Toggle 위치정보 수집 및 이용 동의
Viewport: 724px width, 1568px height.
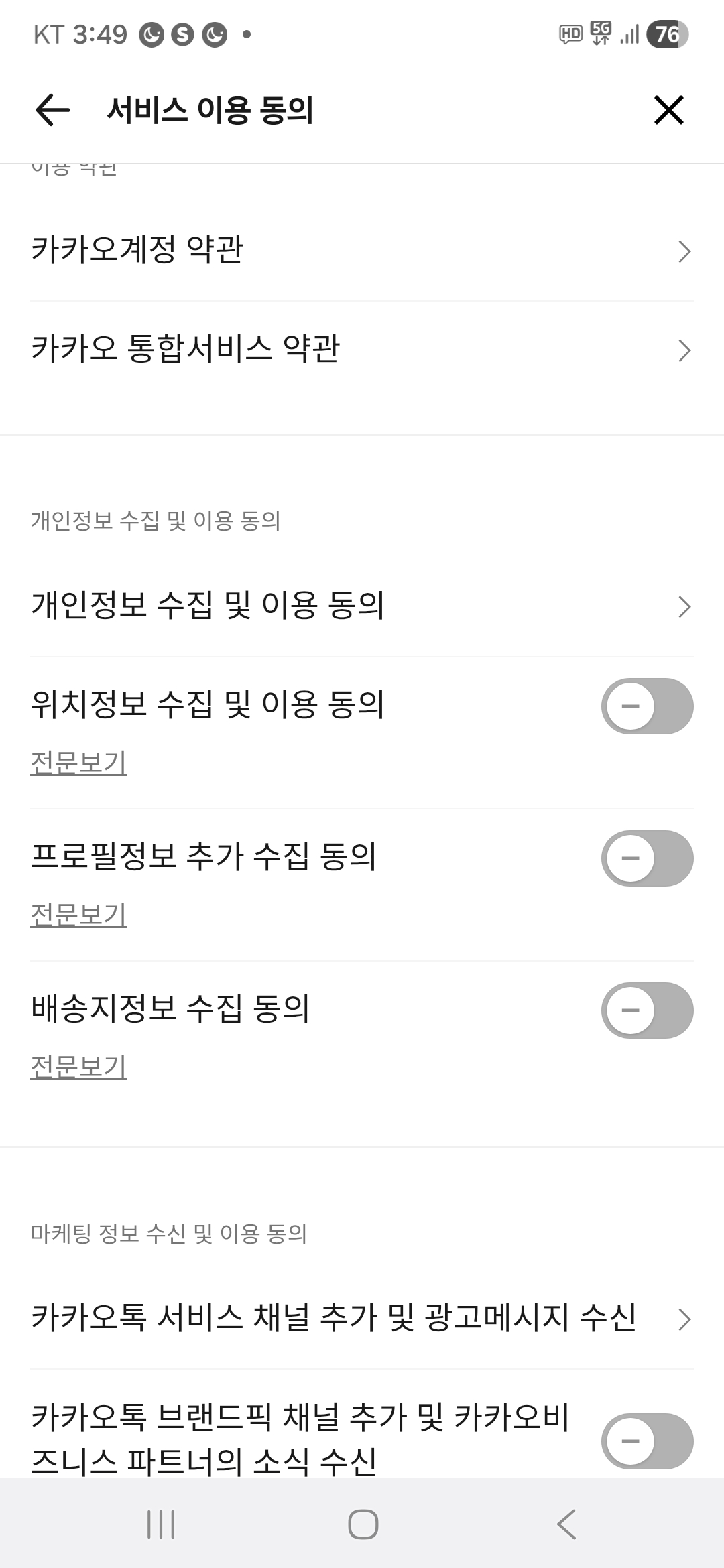tap(647, 706)
